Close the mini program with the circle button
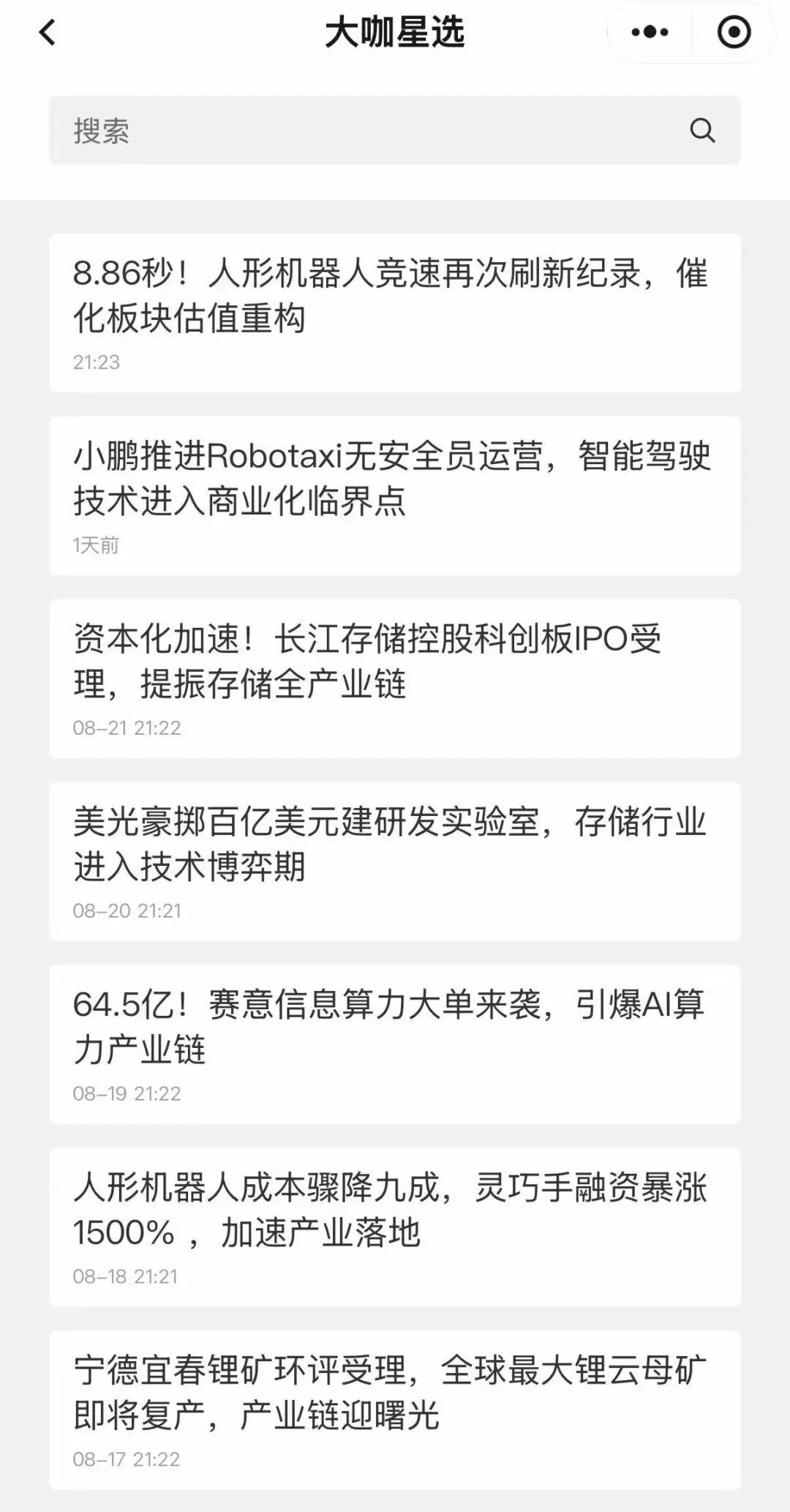The image size is (790, 1512). (734, 32)
